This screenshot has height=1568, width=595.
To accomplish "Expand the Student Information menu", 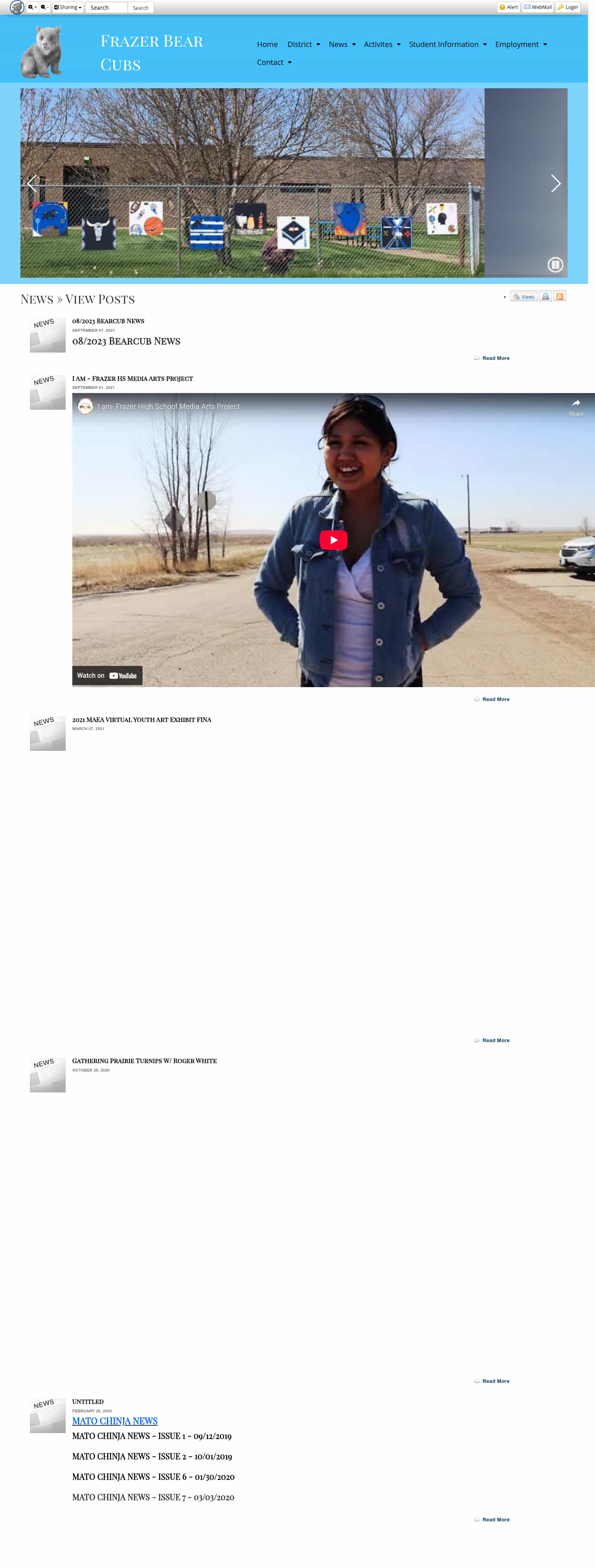I will [x=448, y=45].
